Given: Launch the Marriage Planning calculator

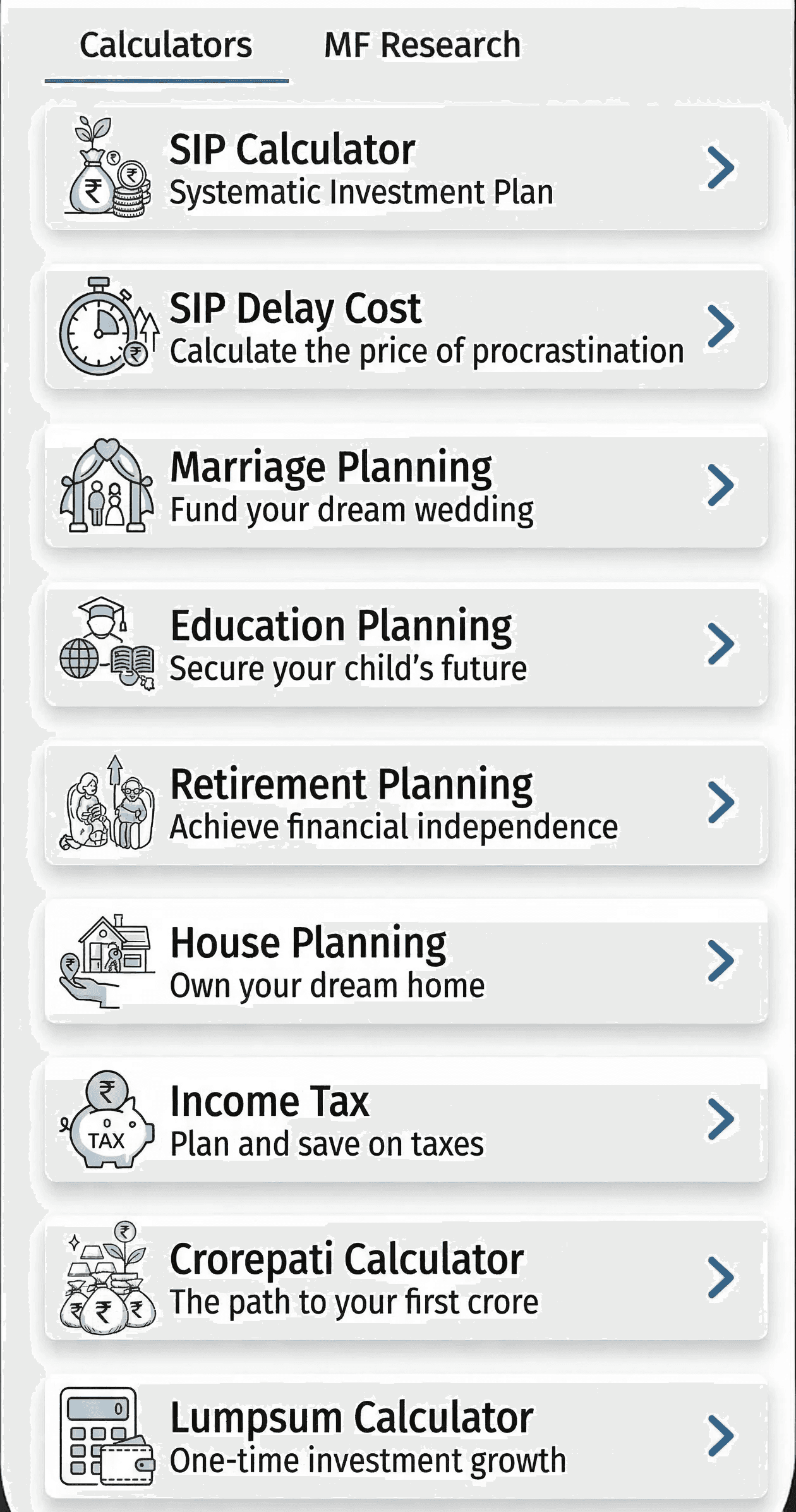Looking at the screenshot, I should tap(406, 486).
